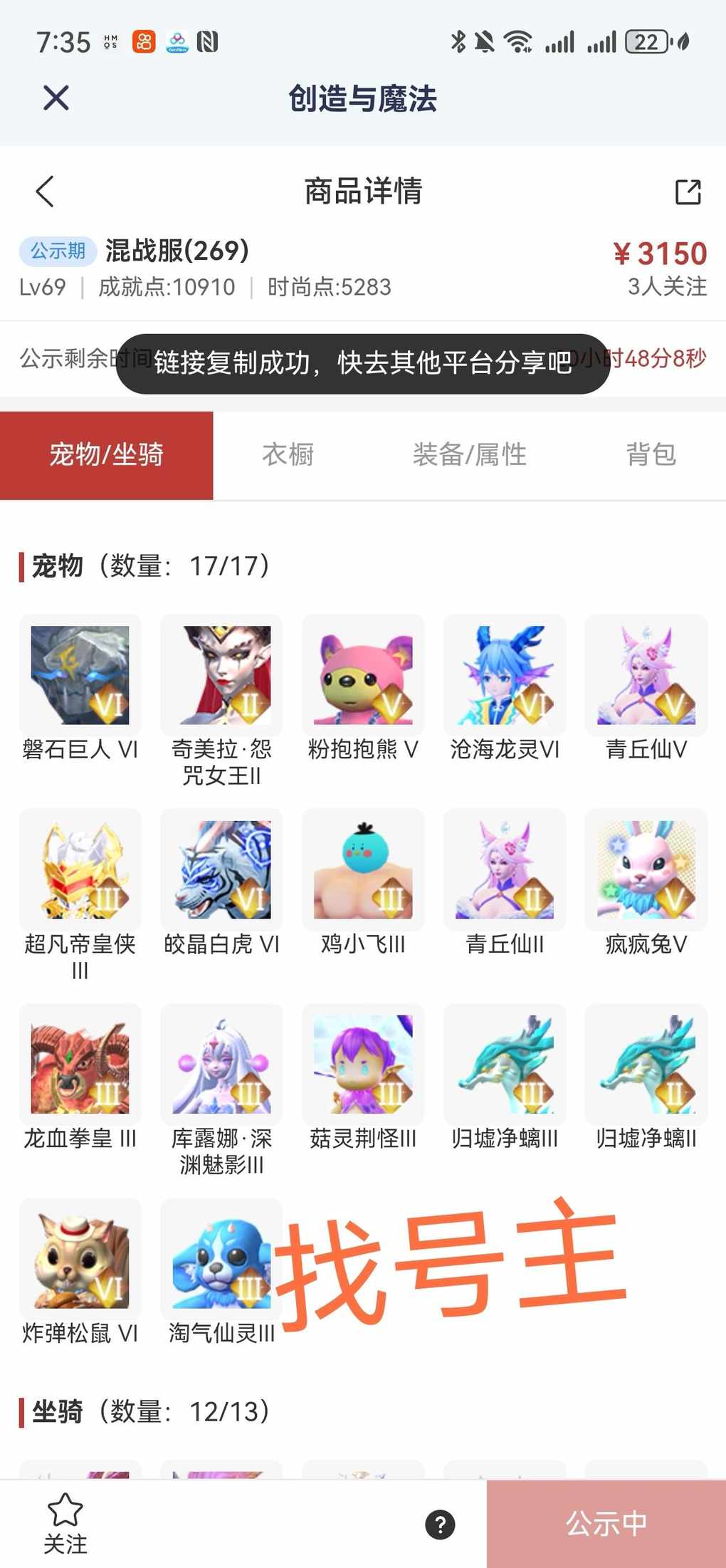Select the 宠物/坐骑 tab

click(x=107, y=454)
